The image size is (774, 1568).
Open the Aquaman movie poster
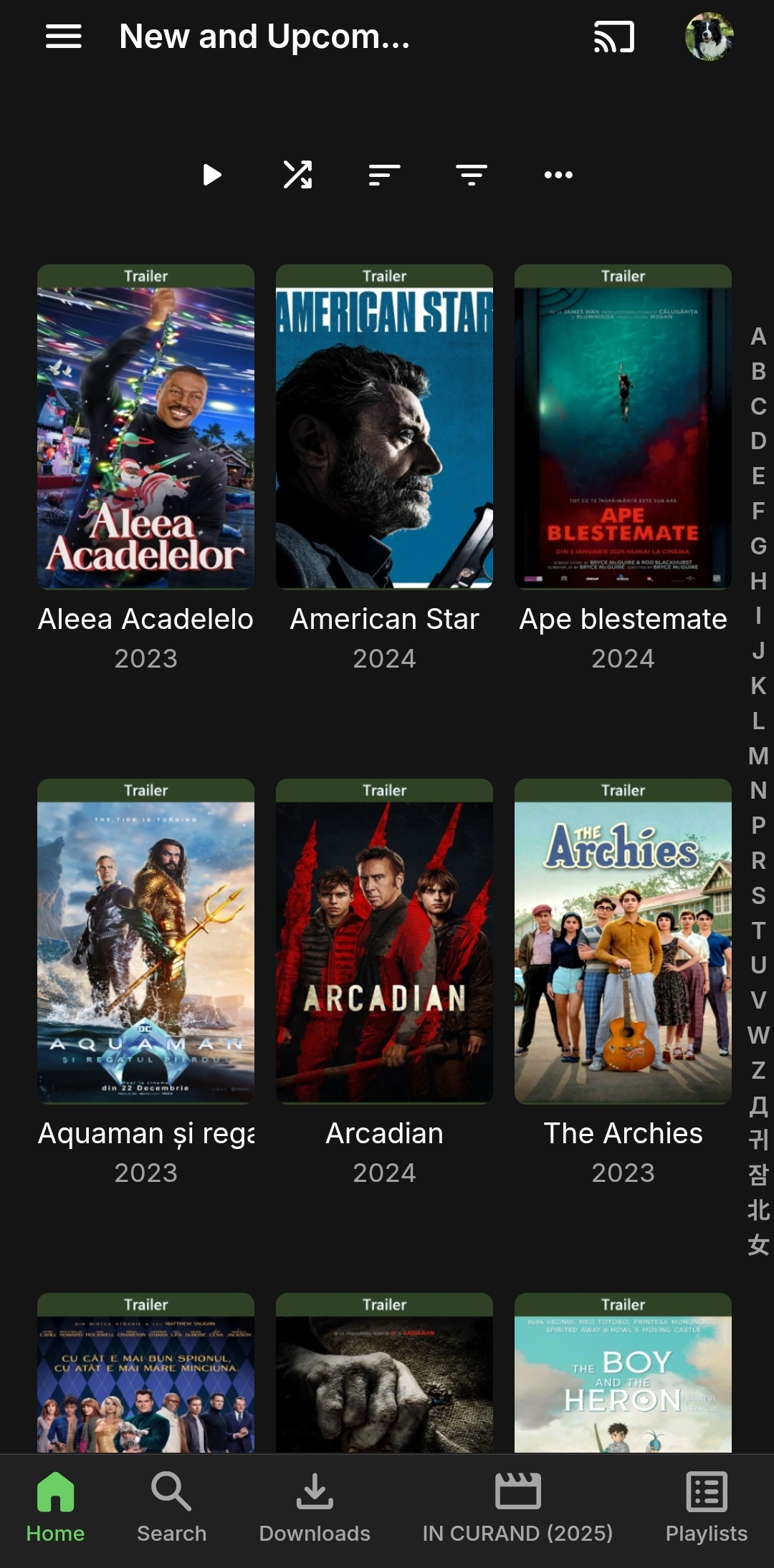click(145, 951)
